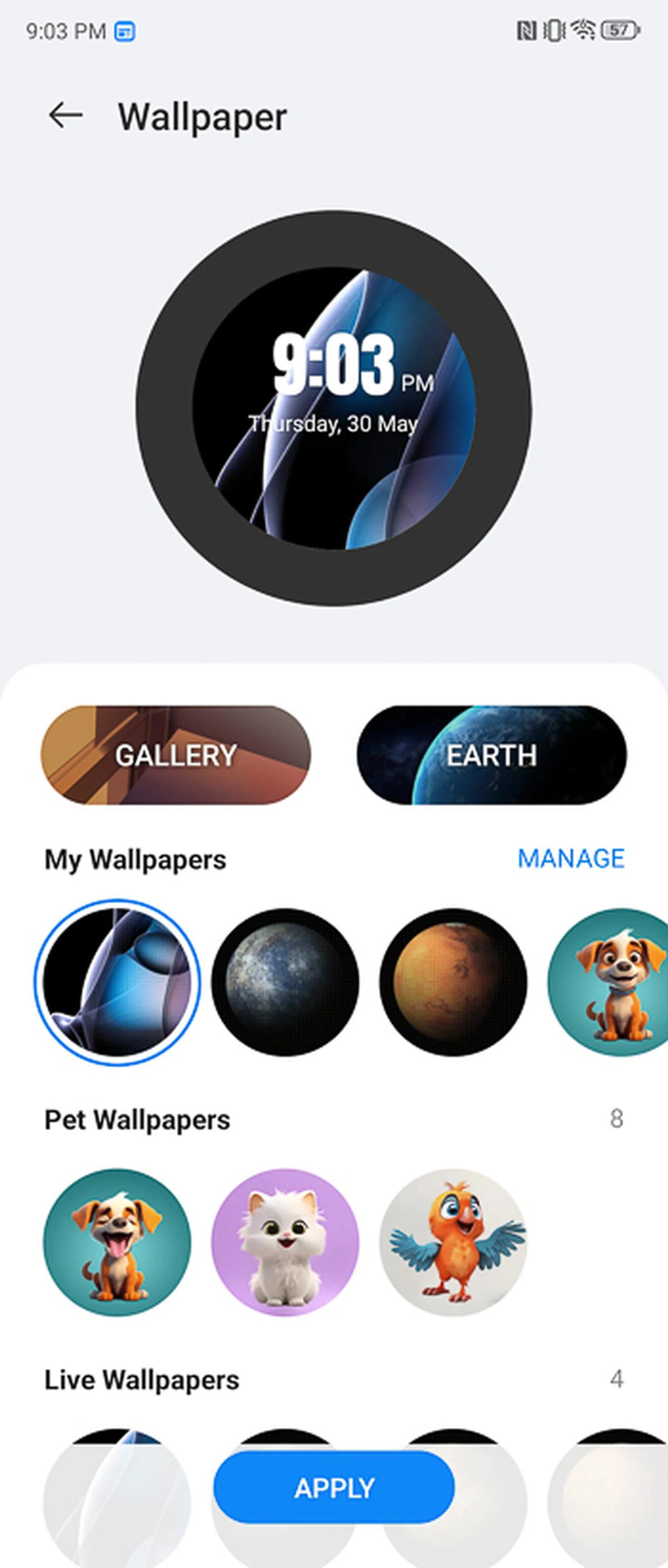Image resolution: width=668 pixels, height=1568 pixels.
Task: Expand Live Wallpapers showing count 4
Action: tap(617, 1381)
